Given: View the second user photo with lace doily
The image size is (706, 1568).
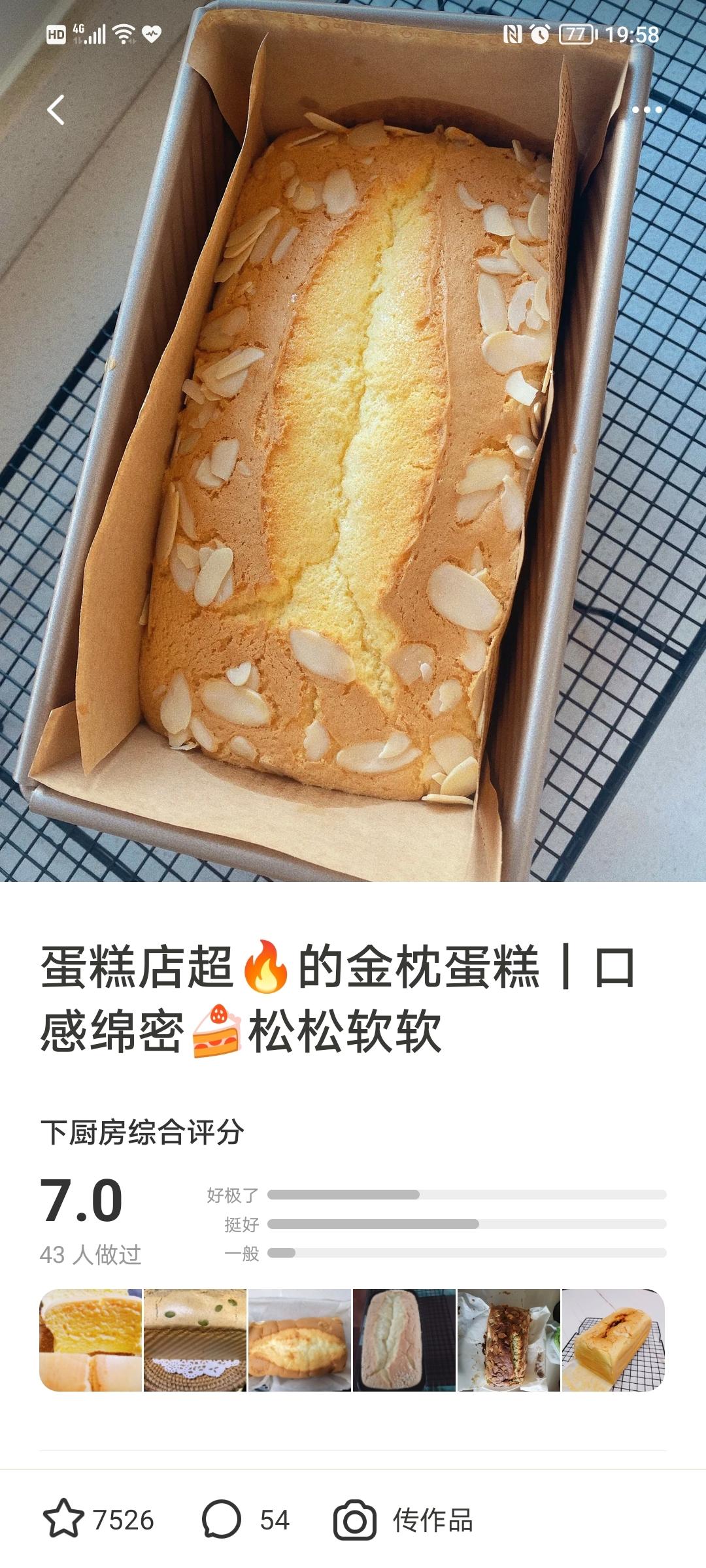Looking at the screenshot, I should [x=195, y=1340].
